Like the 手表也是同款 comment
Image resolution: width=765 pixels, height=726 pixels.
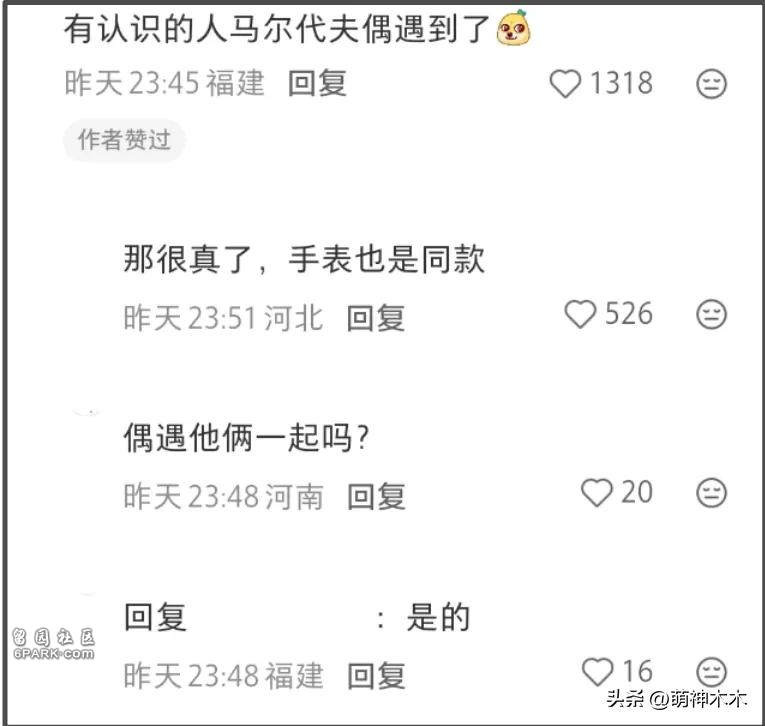[580, 315]
